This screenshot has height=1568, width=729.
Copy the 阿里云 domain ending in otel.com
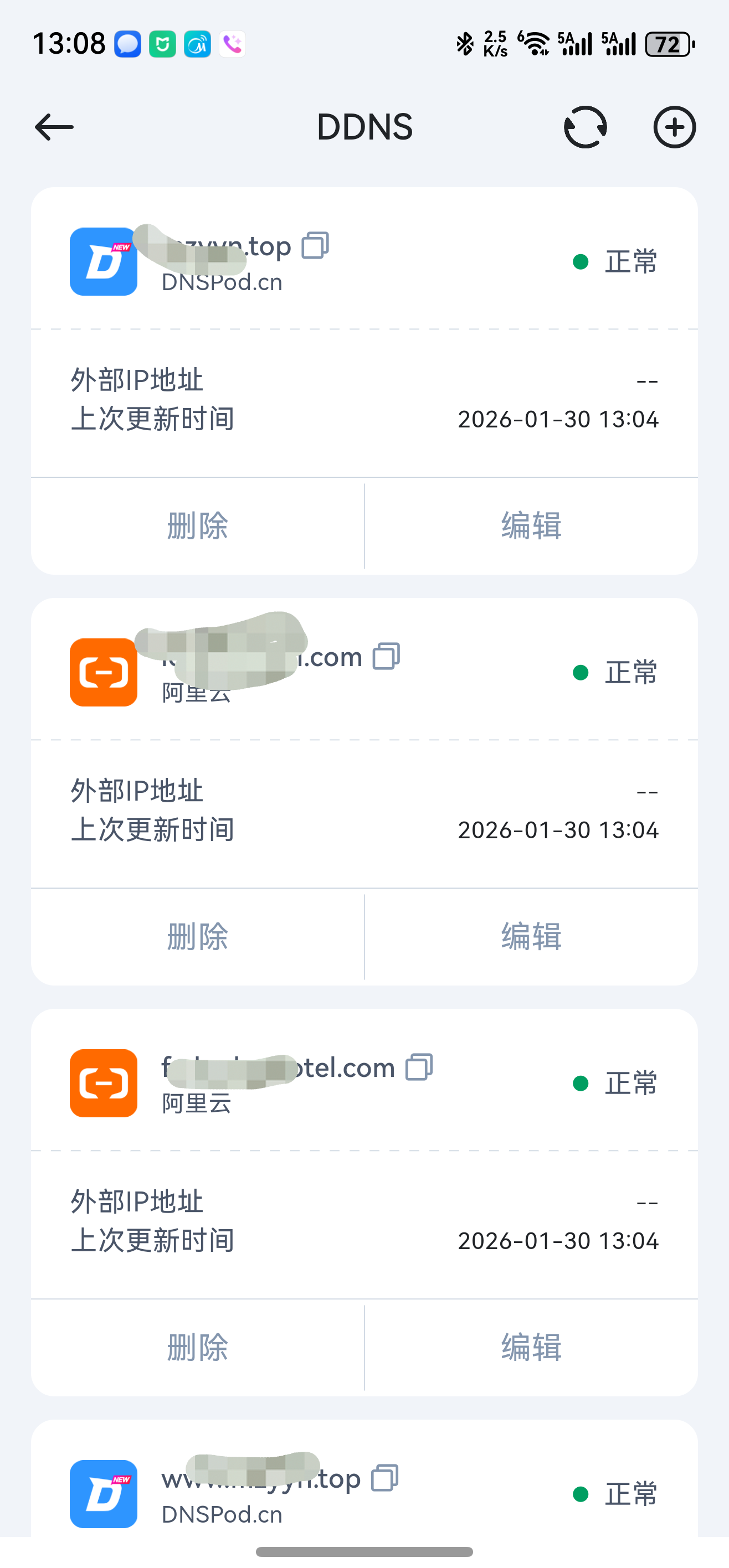(419, 1067)
